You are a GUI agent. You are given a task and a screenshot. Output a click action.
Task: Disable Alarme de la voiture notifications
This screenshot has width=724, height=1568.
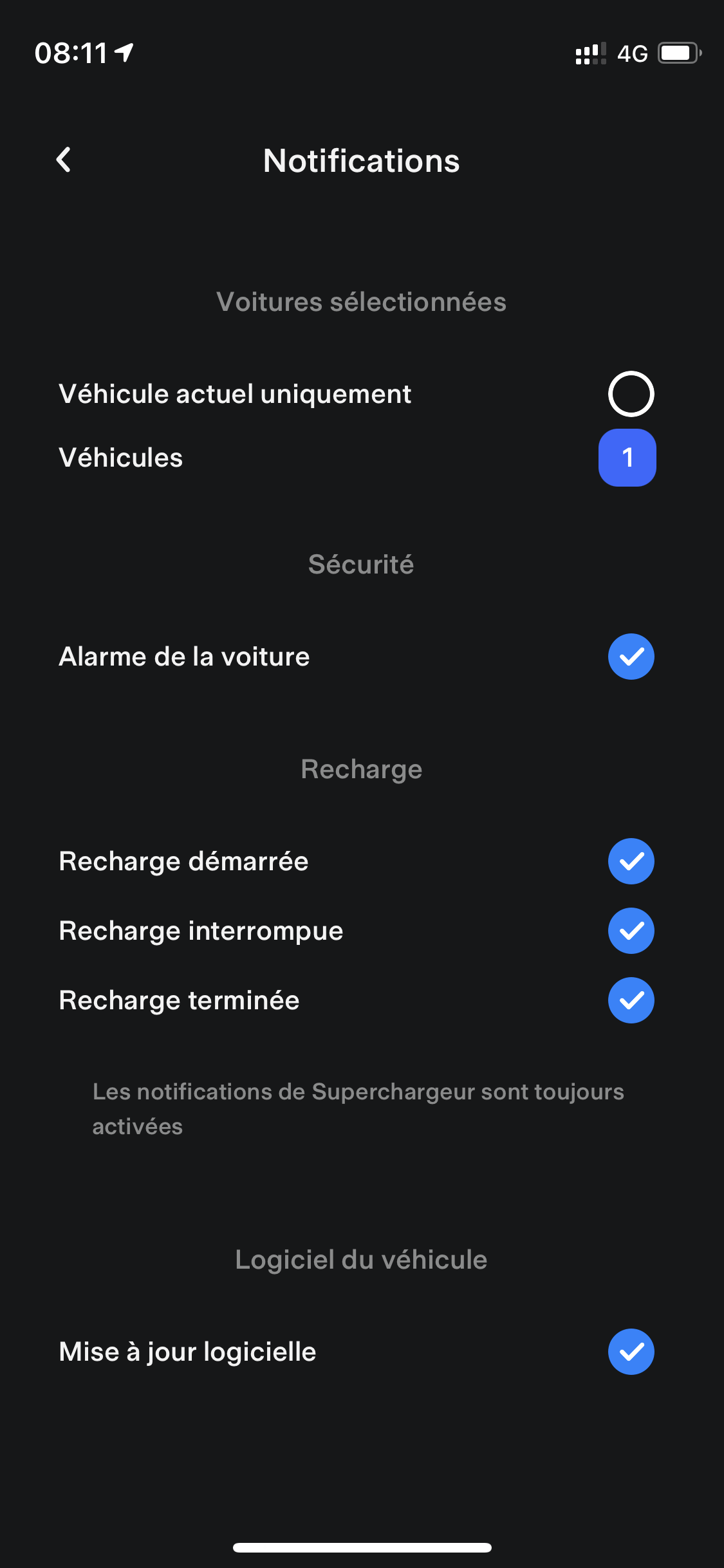pos(631,657)
